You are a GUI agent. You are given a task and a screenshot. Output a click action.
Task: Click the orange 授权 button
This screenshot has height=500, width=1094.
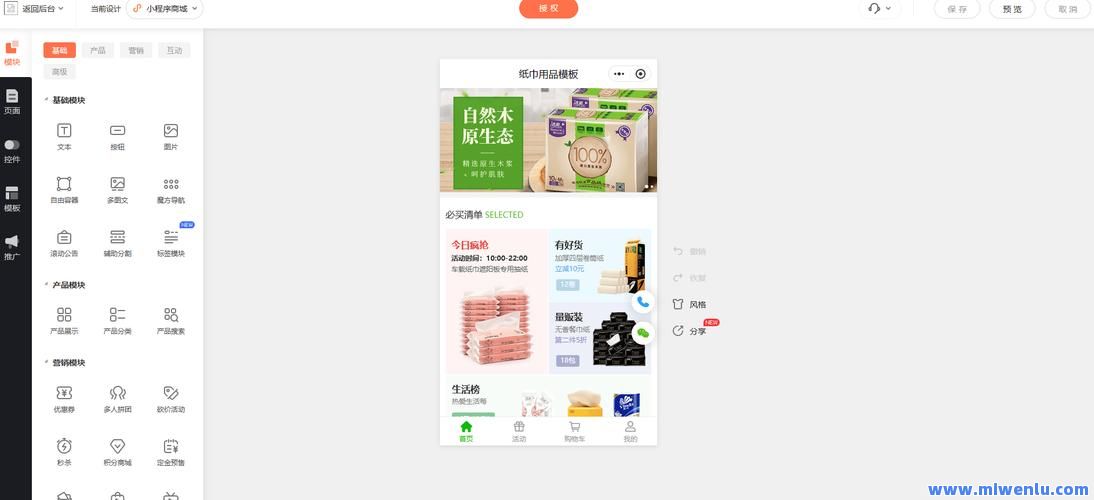click(548, 9)
